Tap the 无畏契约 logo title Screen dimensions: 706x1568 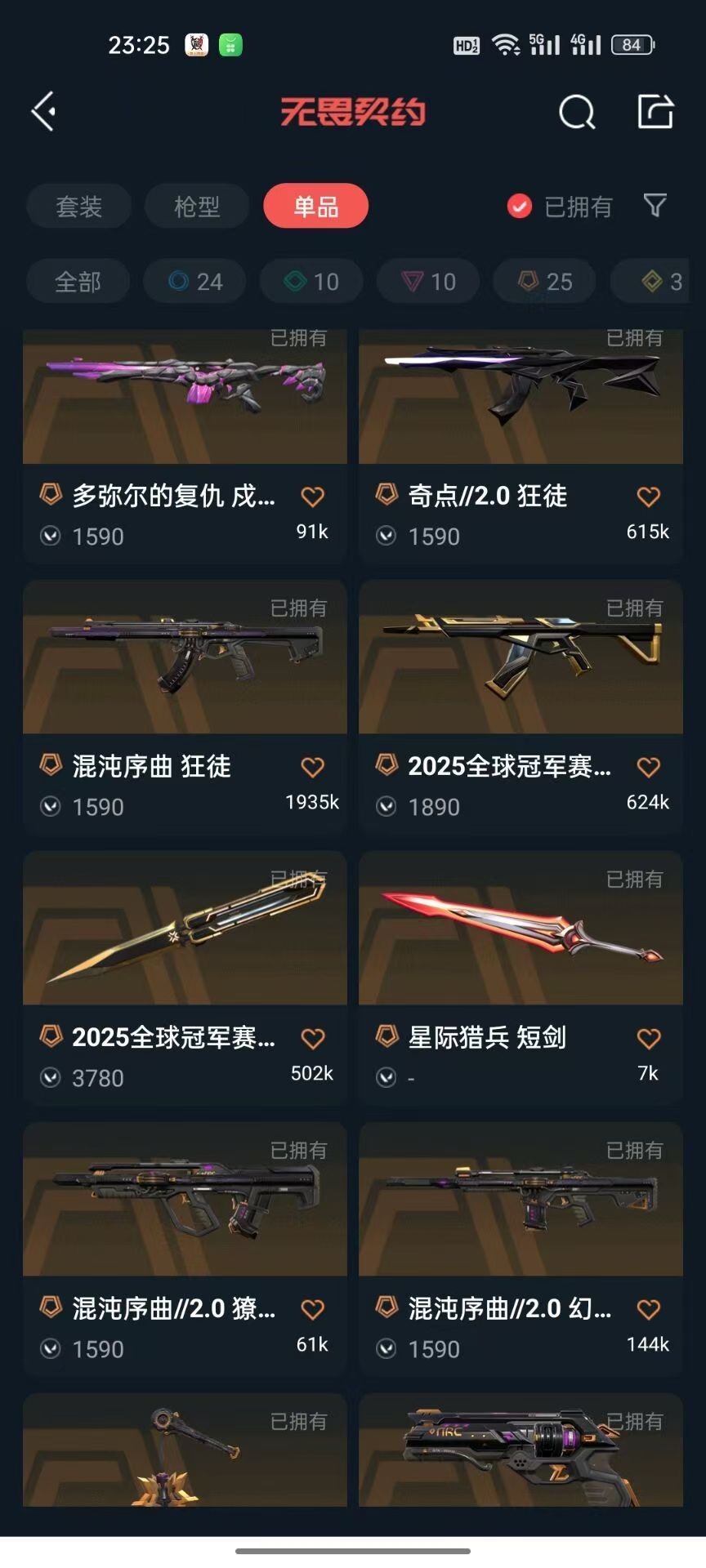[x=353, y=112]
